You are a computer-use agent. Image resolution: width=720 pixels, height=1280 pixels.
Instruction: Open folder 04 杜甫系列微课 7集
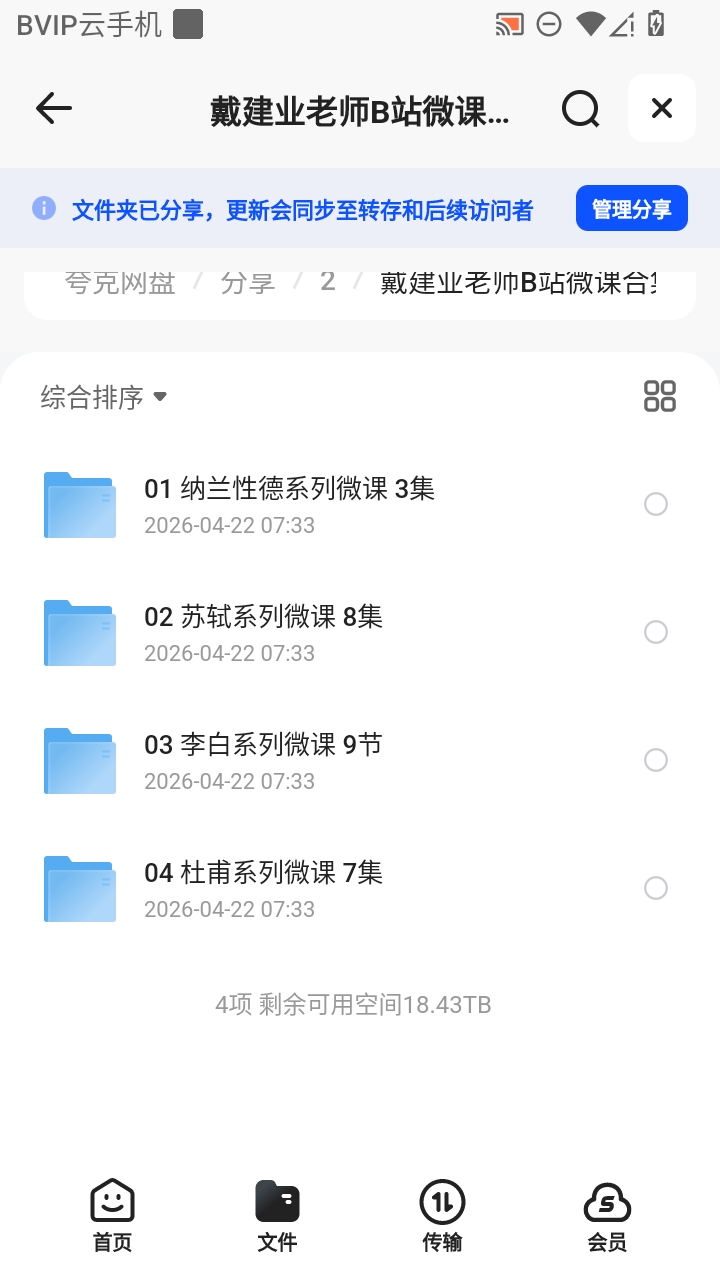point(360,889)
